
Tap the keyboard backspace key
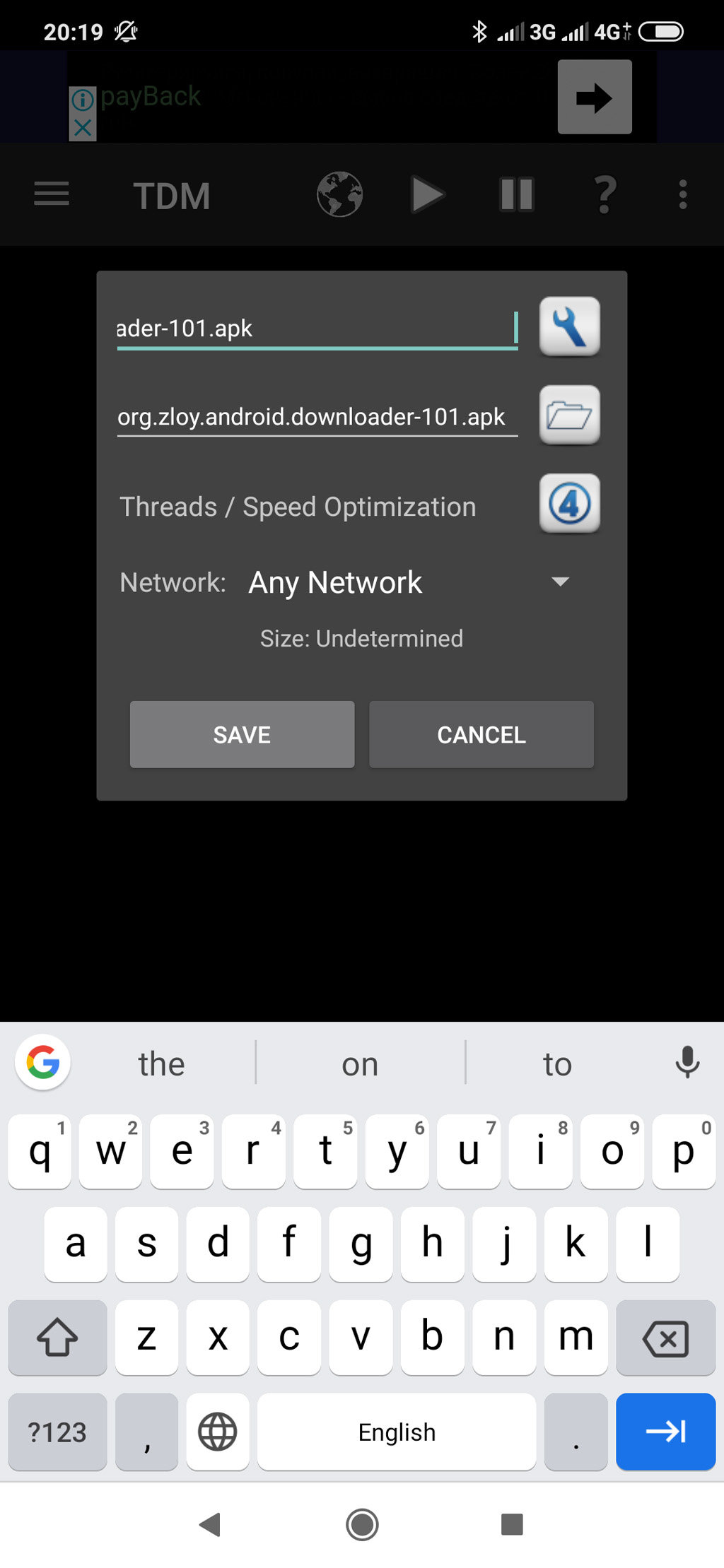(x=665, y=1338)
